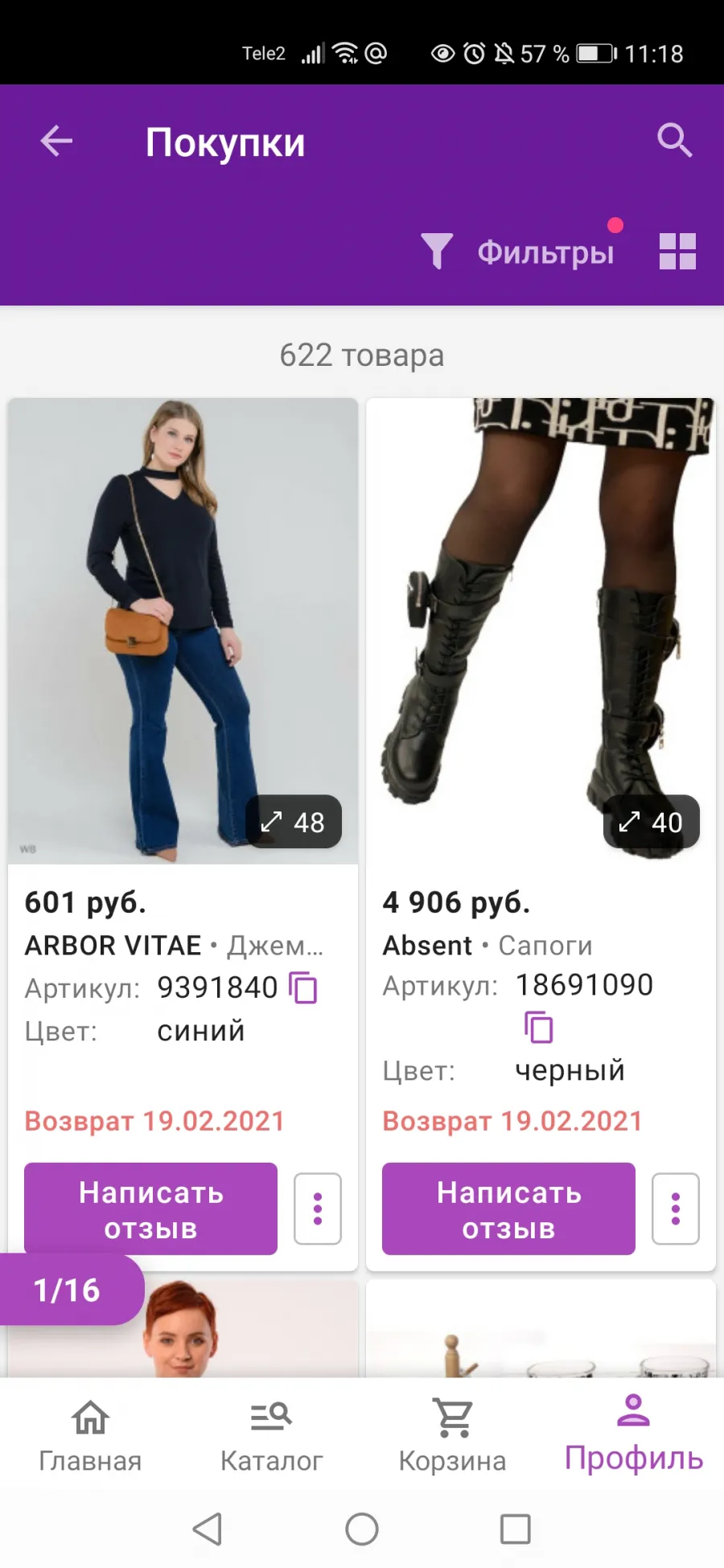Open the ARBOR VITAE sweater product card

pos(183,630)
